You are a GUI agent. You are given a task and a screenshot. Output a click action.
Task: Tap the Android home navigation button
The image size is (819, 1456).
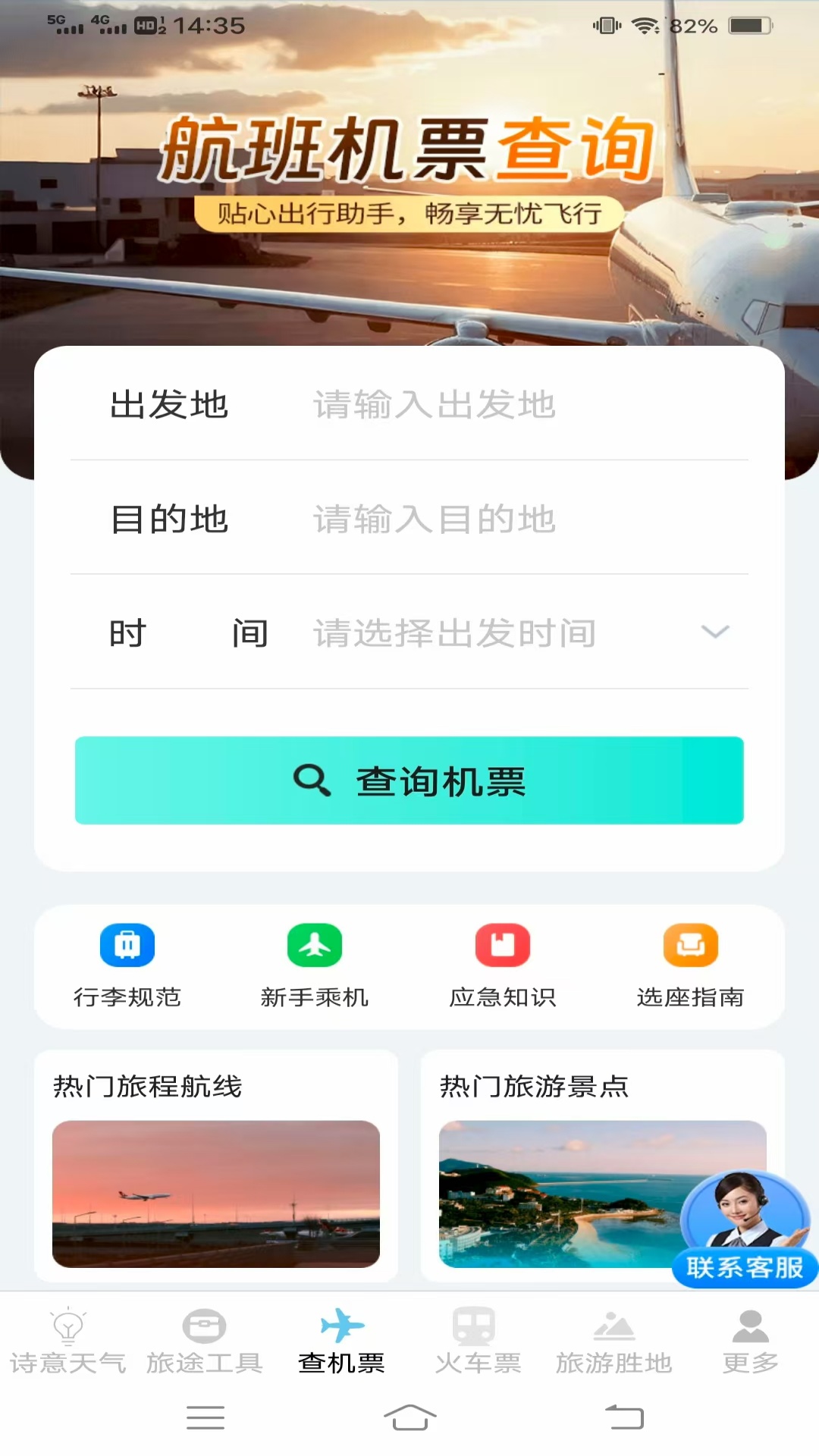click(x=409, y=1417)
